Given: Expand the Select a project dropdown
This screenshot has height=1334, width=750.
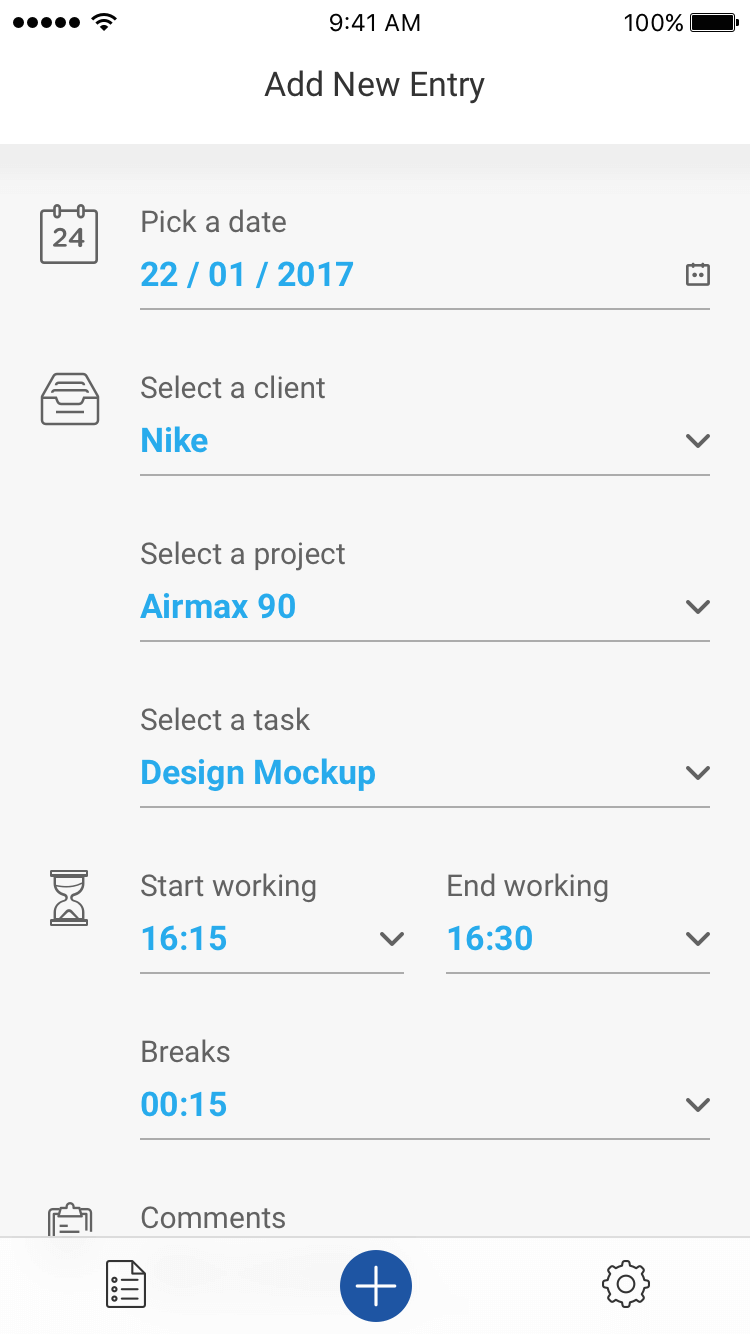Looking at the screenshot, I should coord(697,606).
